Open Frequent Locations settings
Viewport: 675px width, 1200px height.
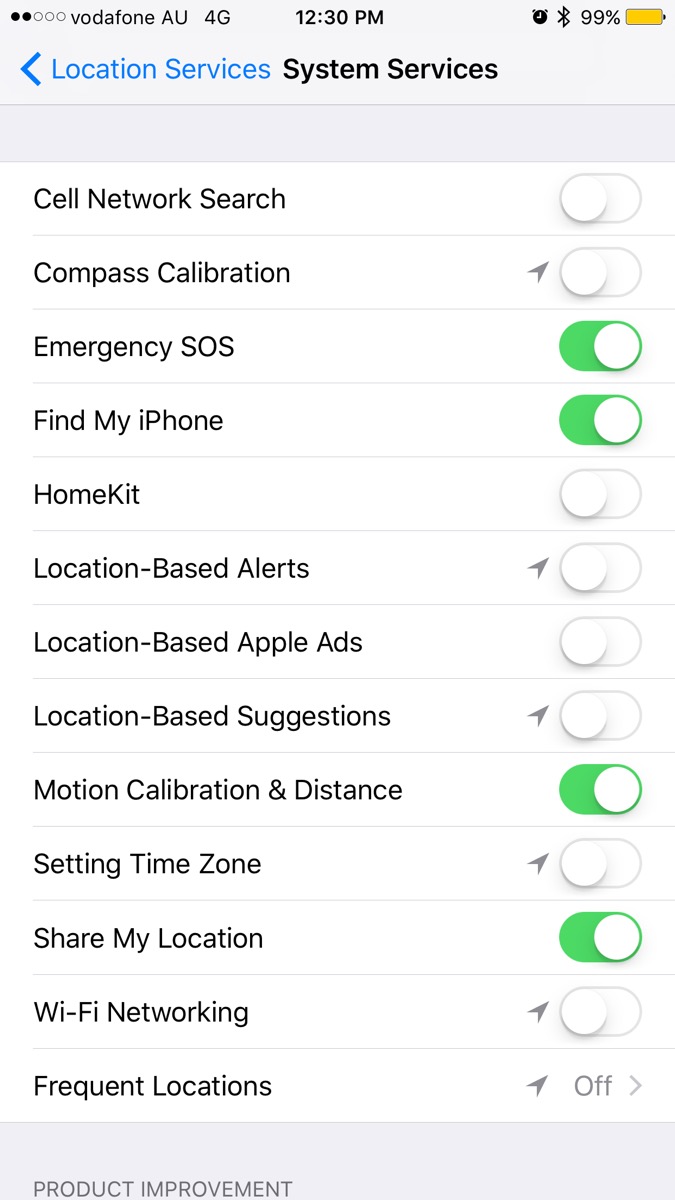[337, 1086]
